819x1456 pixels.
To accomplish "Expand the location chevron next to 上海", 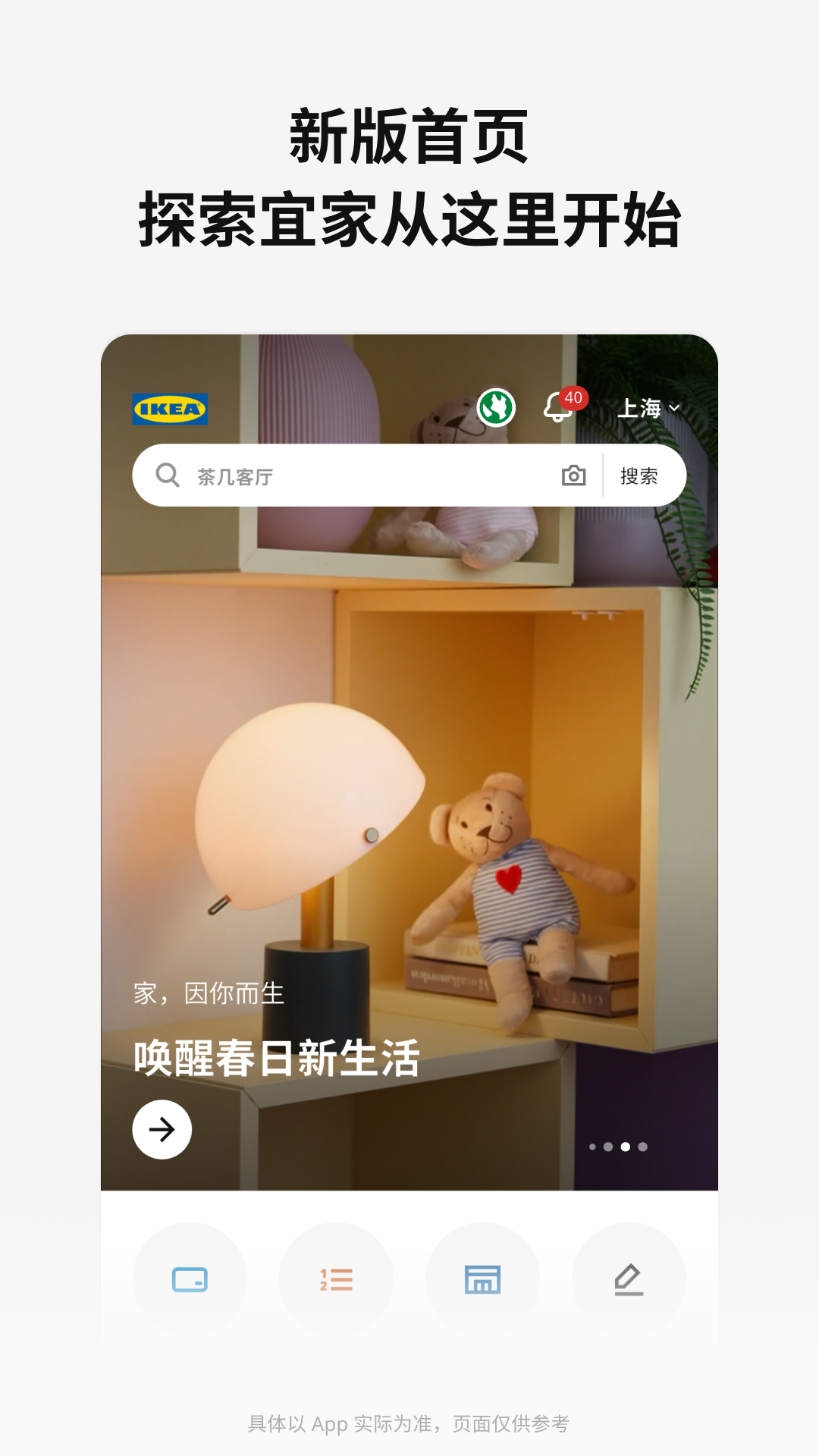I will click(x=673, y=409).
